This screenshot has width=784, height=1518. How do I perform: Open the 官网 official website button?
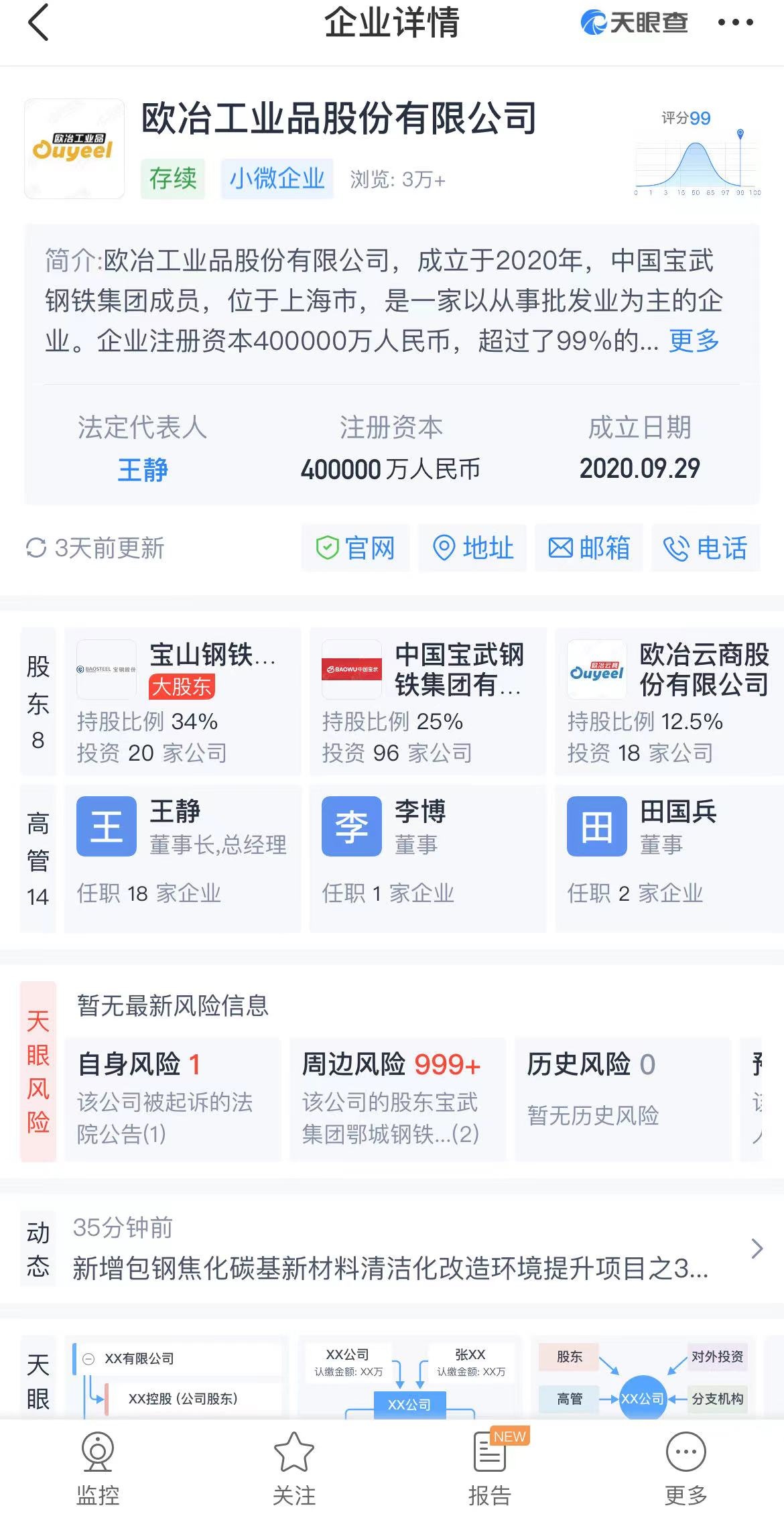click(355, 548)
